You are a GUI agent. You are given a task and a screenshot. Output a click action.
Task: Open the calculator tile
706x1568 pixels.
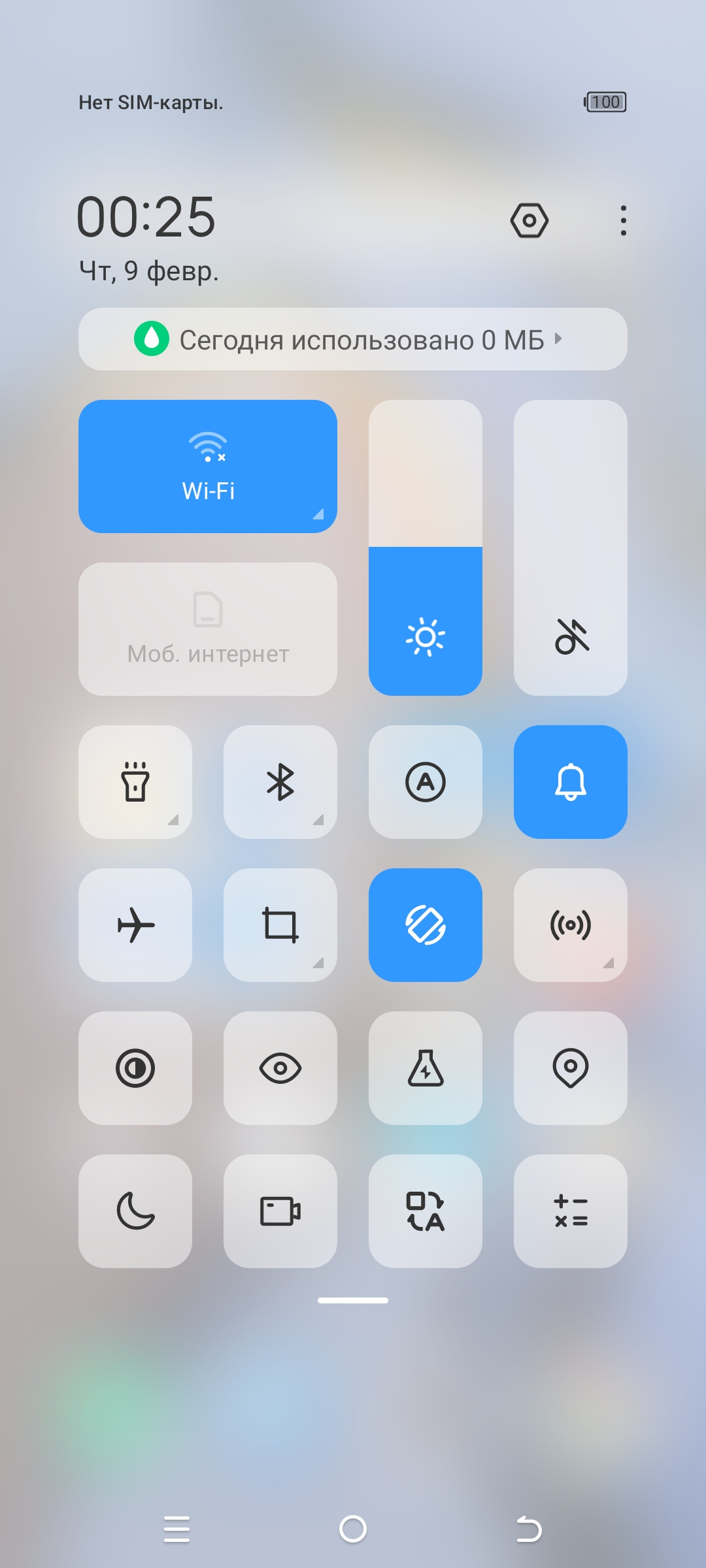point(571,1211)
